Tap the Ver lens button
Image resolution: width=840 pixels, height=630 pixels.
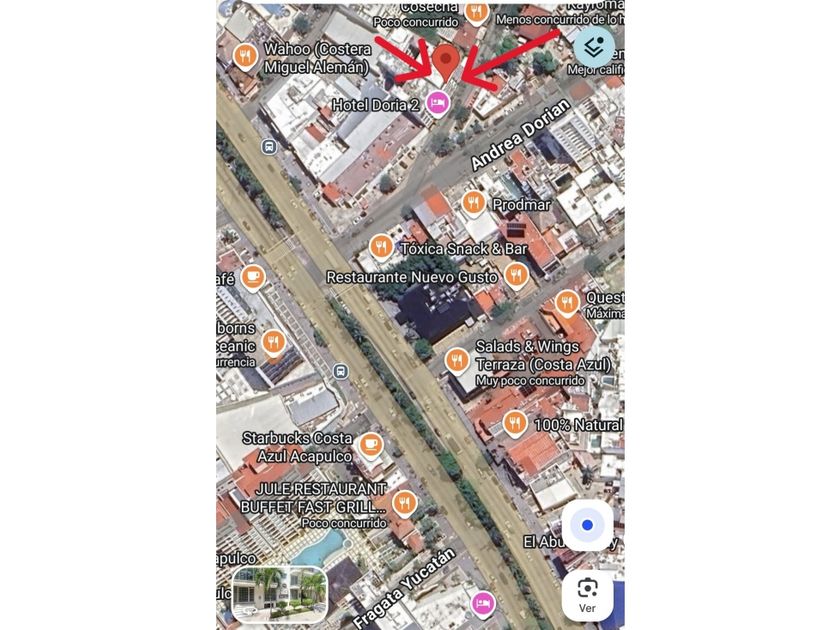click(x=587, y=594)
